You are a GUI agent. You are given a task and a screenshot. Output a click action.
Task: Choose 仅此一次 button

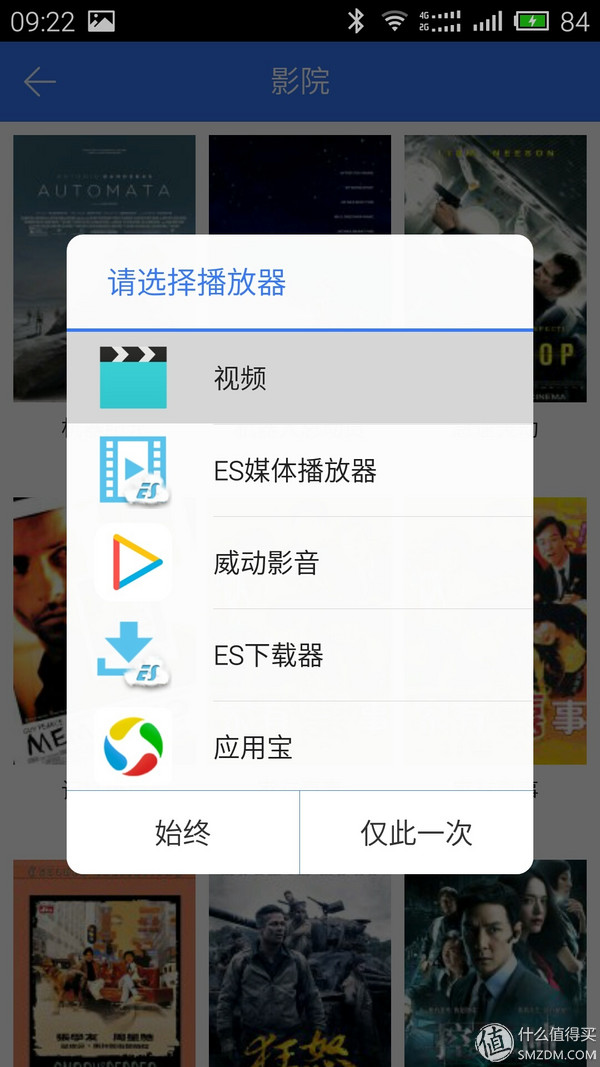[416, 832]
